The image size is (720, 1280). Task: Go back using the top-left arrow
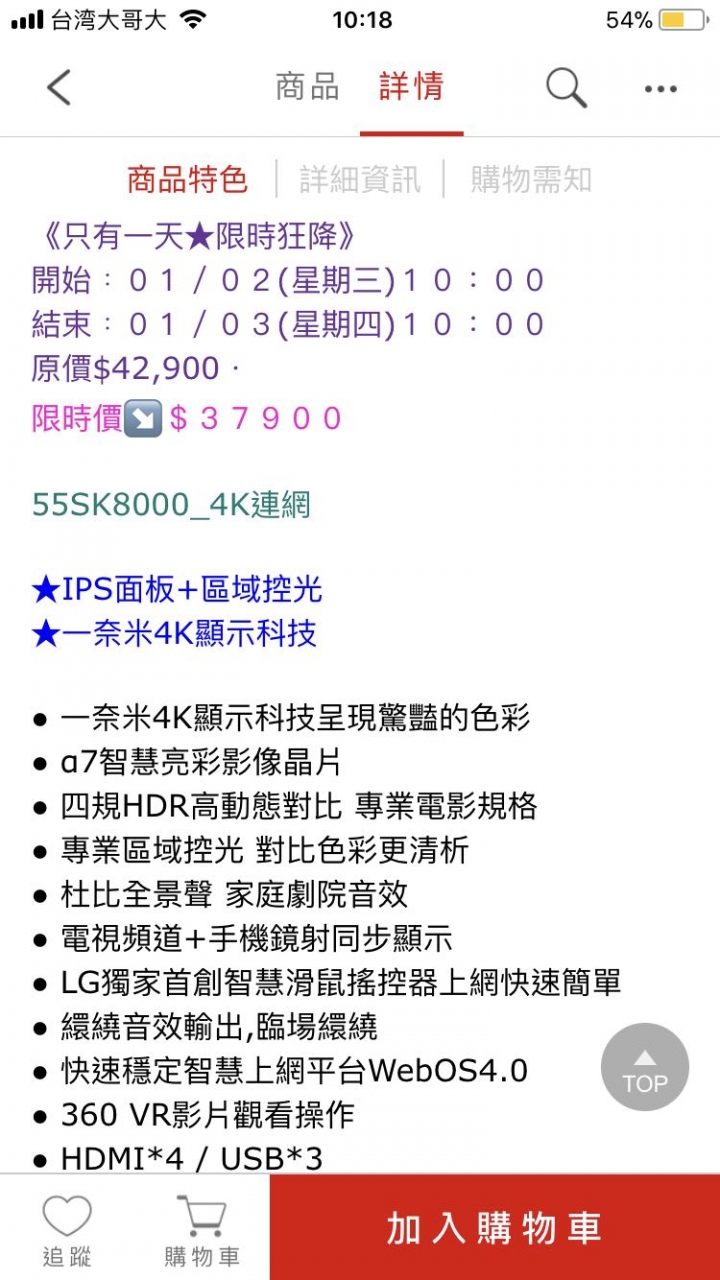tap(59, 88)
